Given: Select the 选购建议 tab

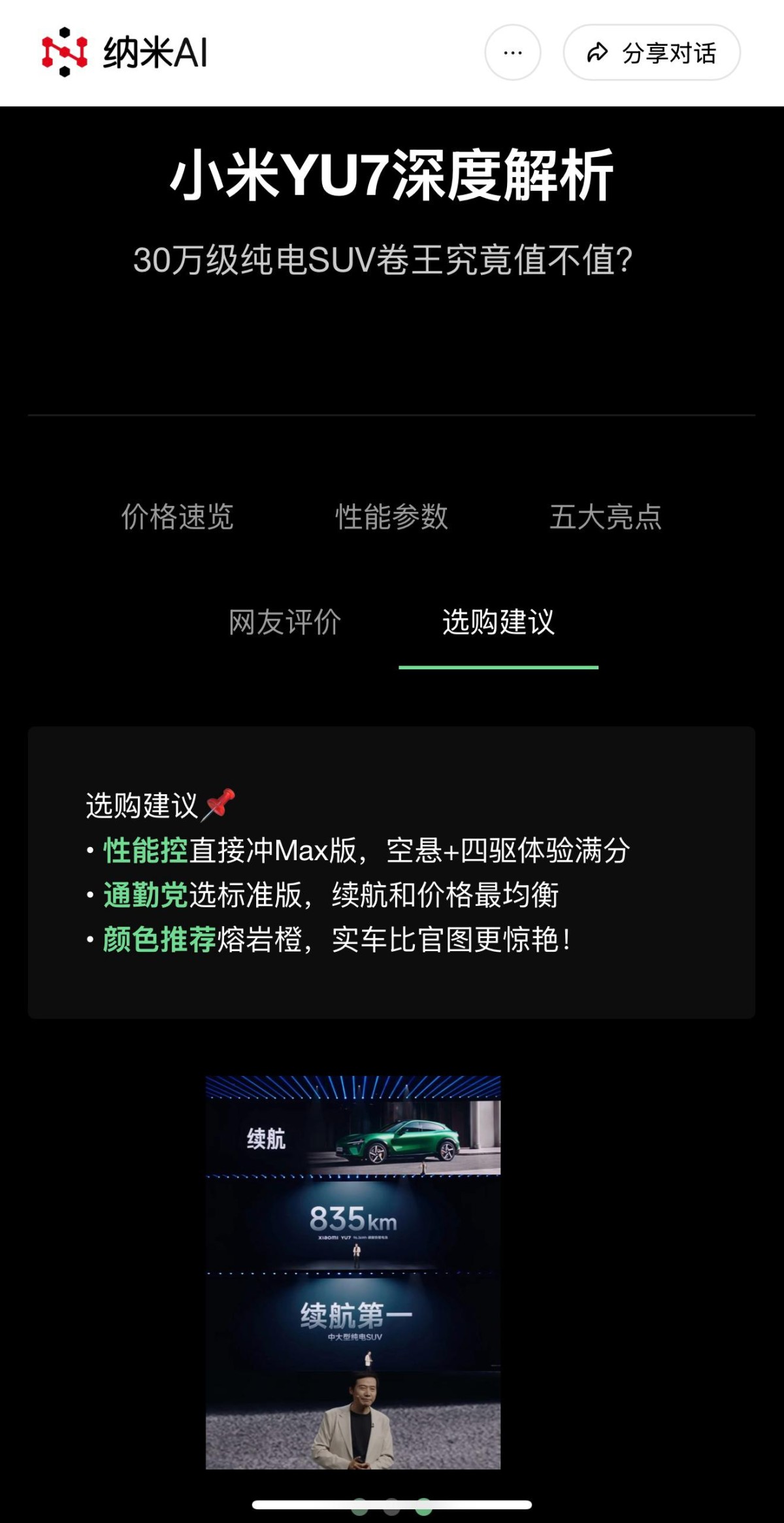Looking at the screenshot, I should (498, 622).
